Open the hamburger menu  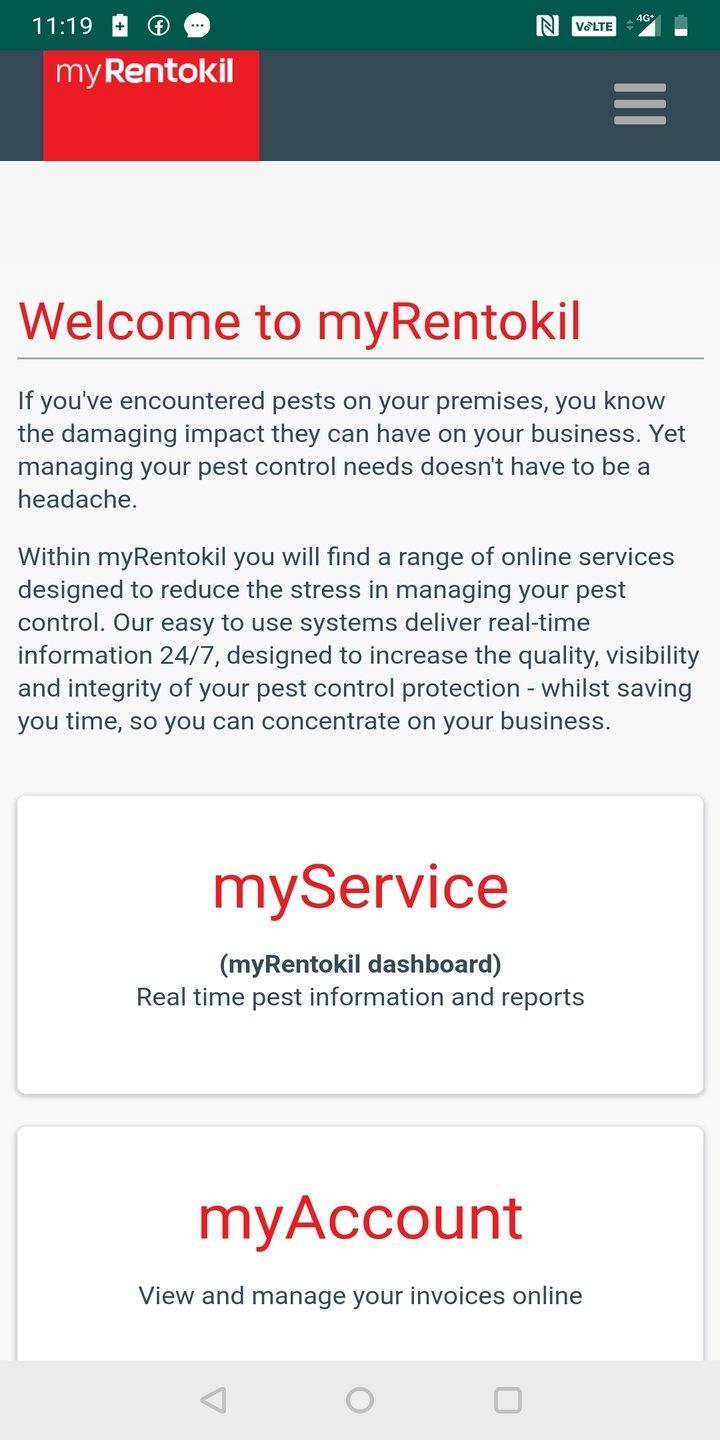[640, 104]
